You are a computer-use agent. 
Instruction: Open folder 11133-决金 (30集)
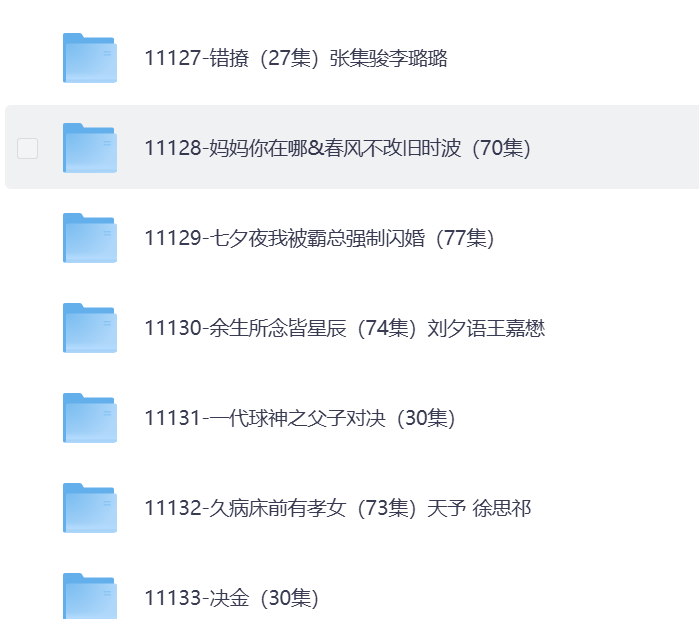[231, 598]
